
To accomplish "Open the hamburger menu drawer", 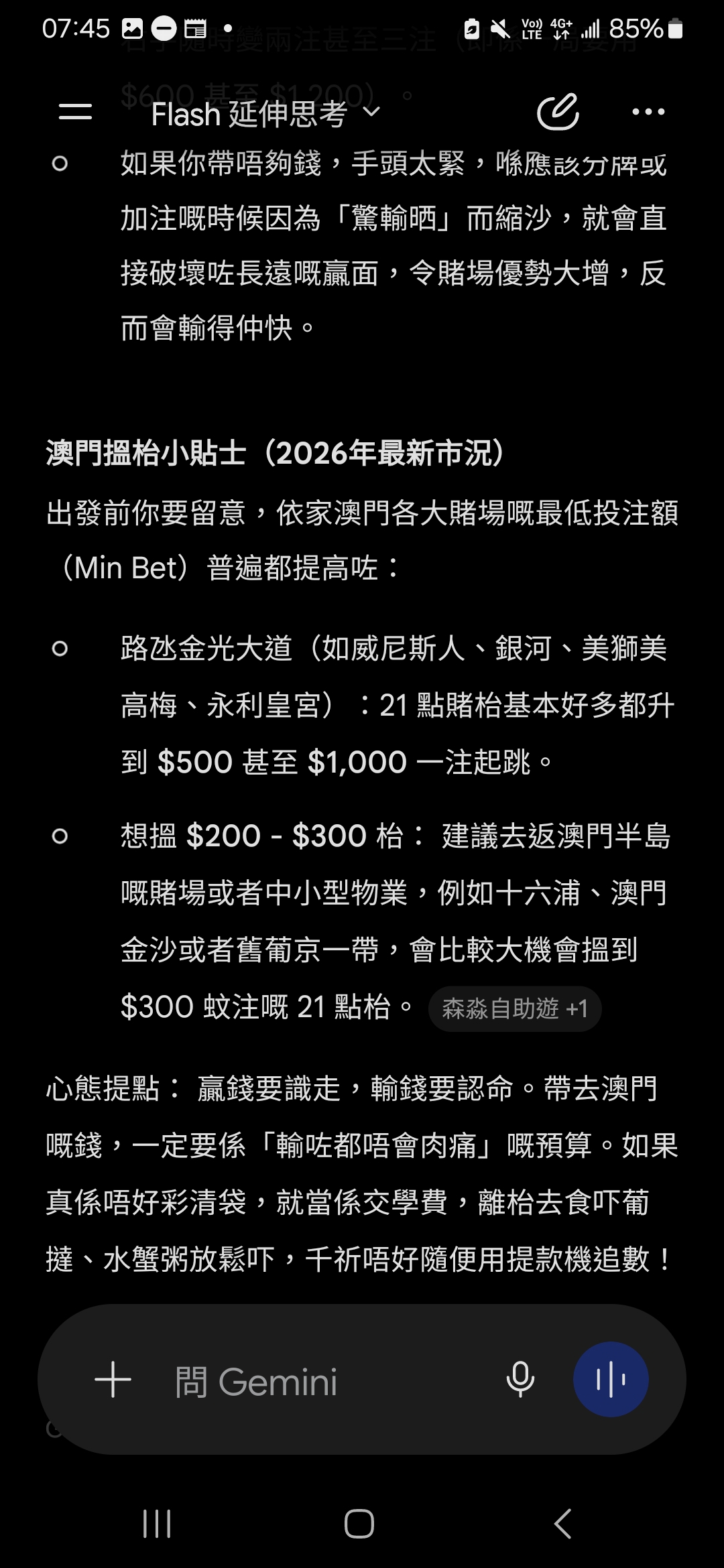I will [75, 112].
